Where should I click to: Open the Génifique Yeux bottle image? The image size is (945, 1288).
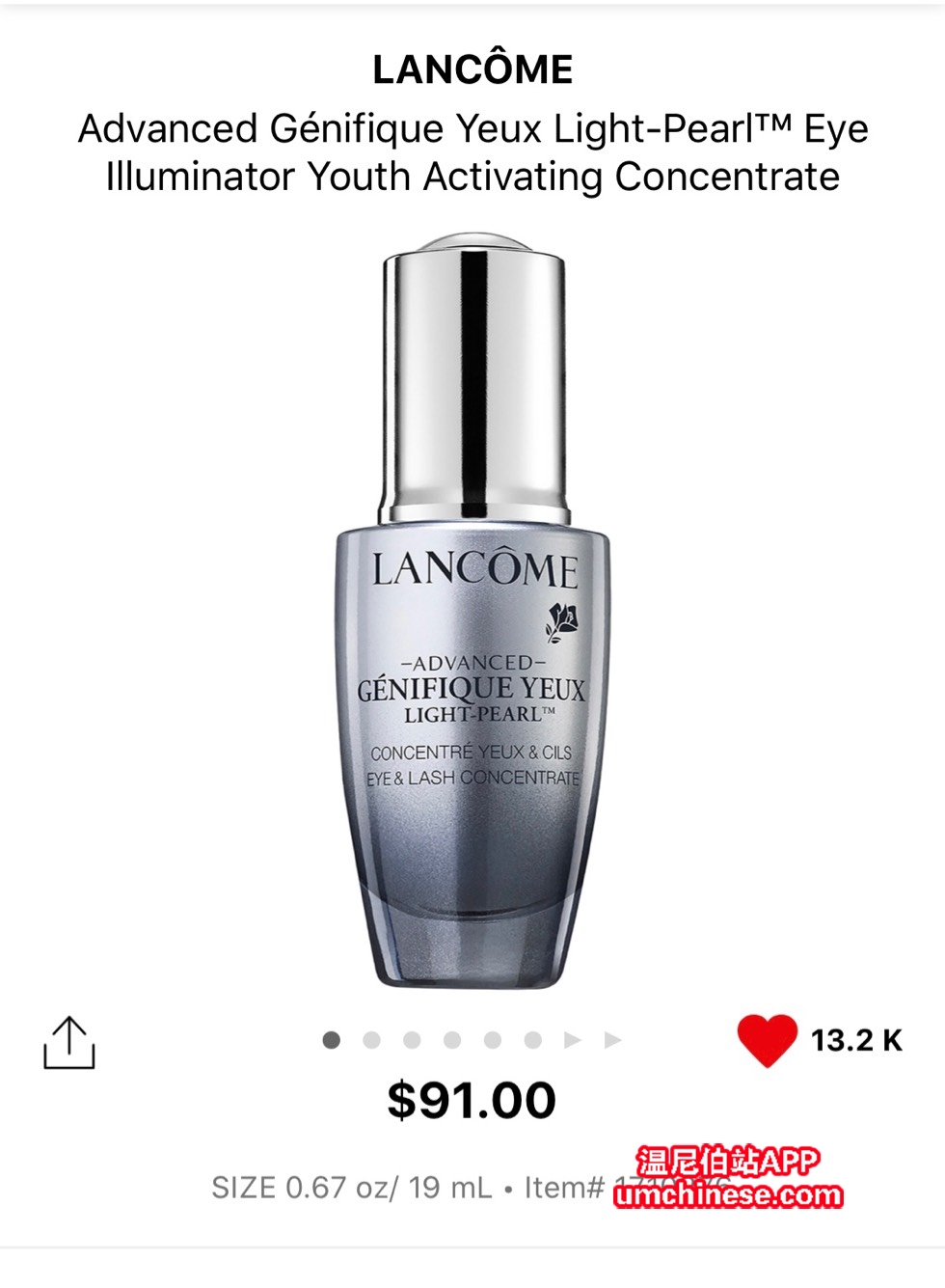[x=472, y=612]
